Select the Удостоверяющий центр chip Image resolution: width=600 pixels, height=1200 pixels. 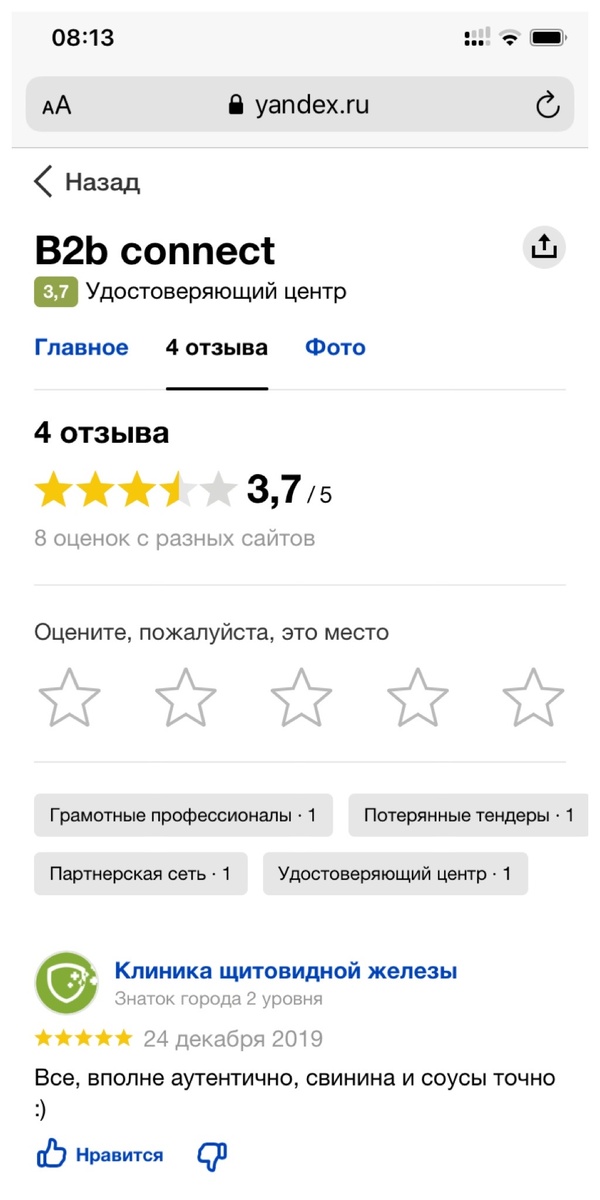395,874
